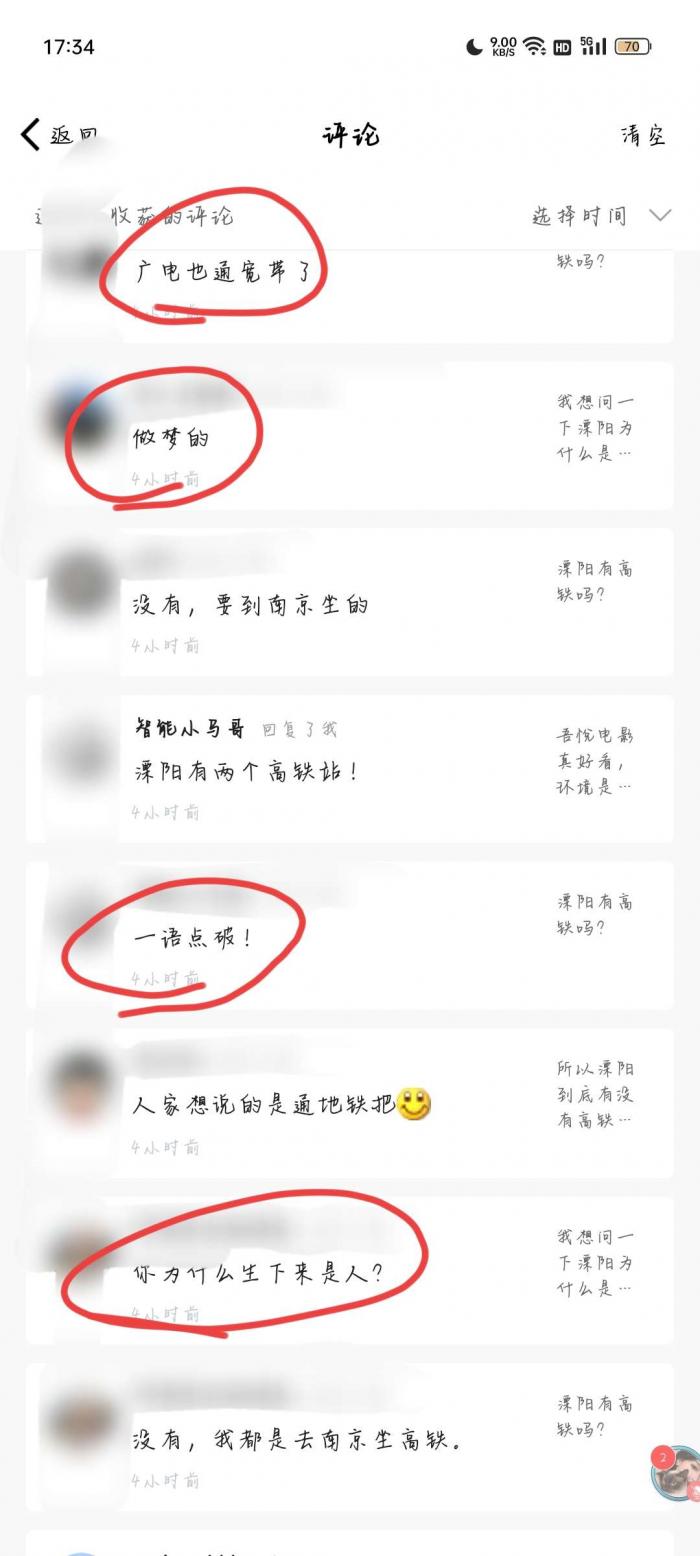Open the comment 人家想说的是通地铁把
Image resolution: width=700 pixels, height=1556 pixels.
click(270, 1105)
